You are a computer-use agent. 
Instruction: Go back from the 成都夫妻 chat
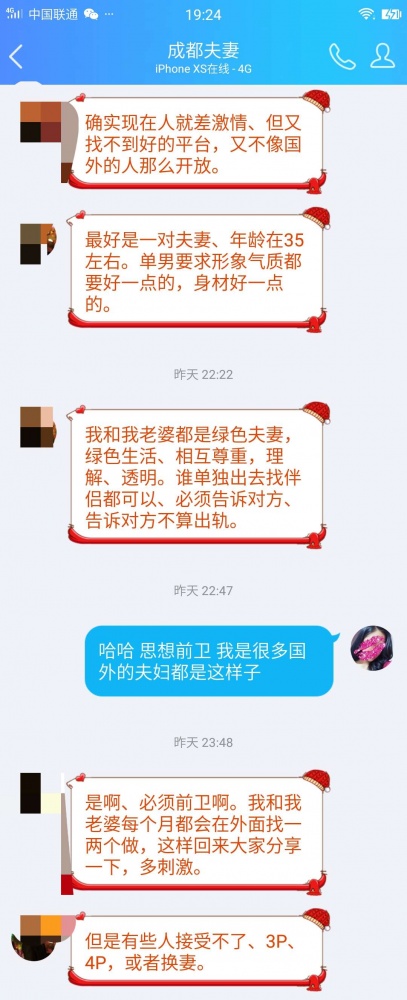[16, 57]
